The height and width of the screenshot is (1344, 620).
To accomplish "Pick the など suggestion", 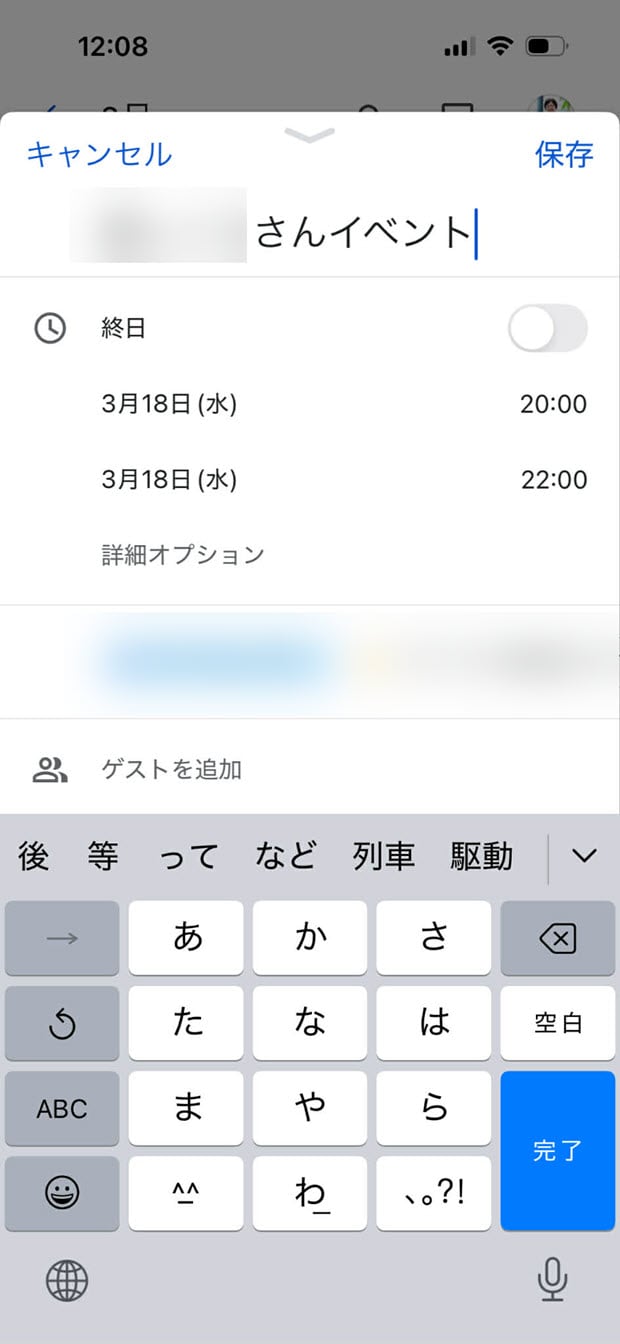I will tap(286, 856).
